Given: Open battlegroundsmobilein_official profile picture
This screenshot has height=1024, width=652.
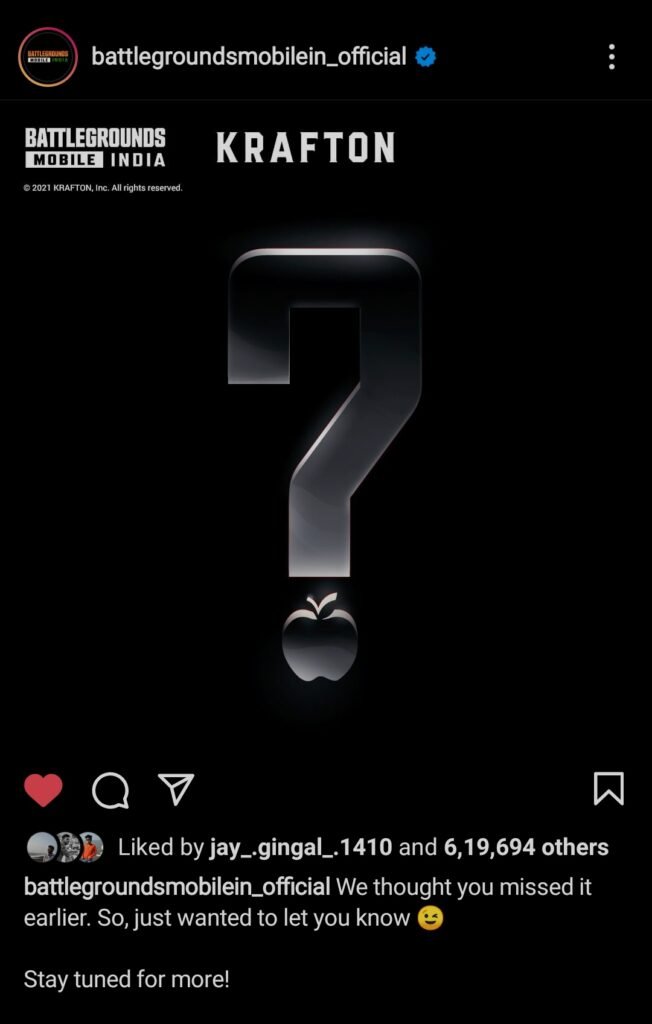Looking at the screenshot, I should [x=47, y=58].
